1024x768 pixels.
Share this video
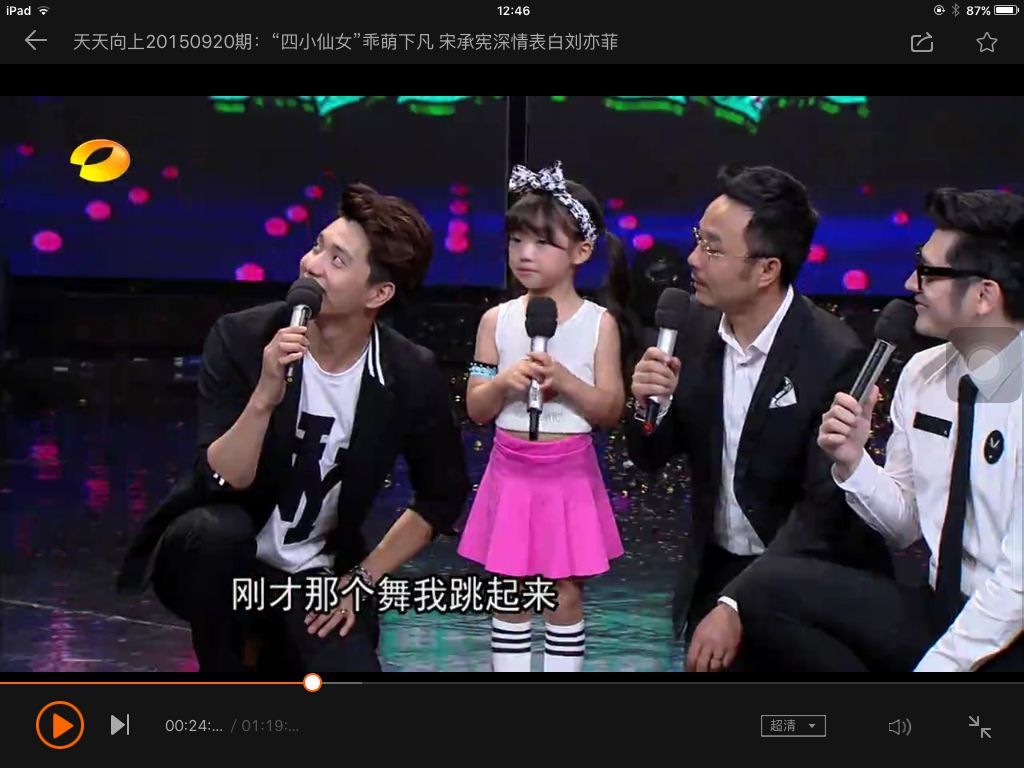point(921,42)
